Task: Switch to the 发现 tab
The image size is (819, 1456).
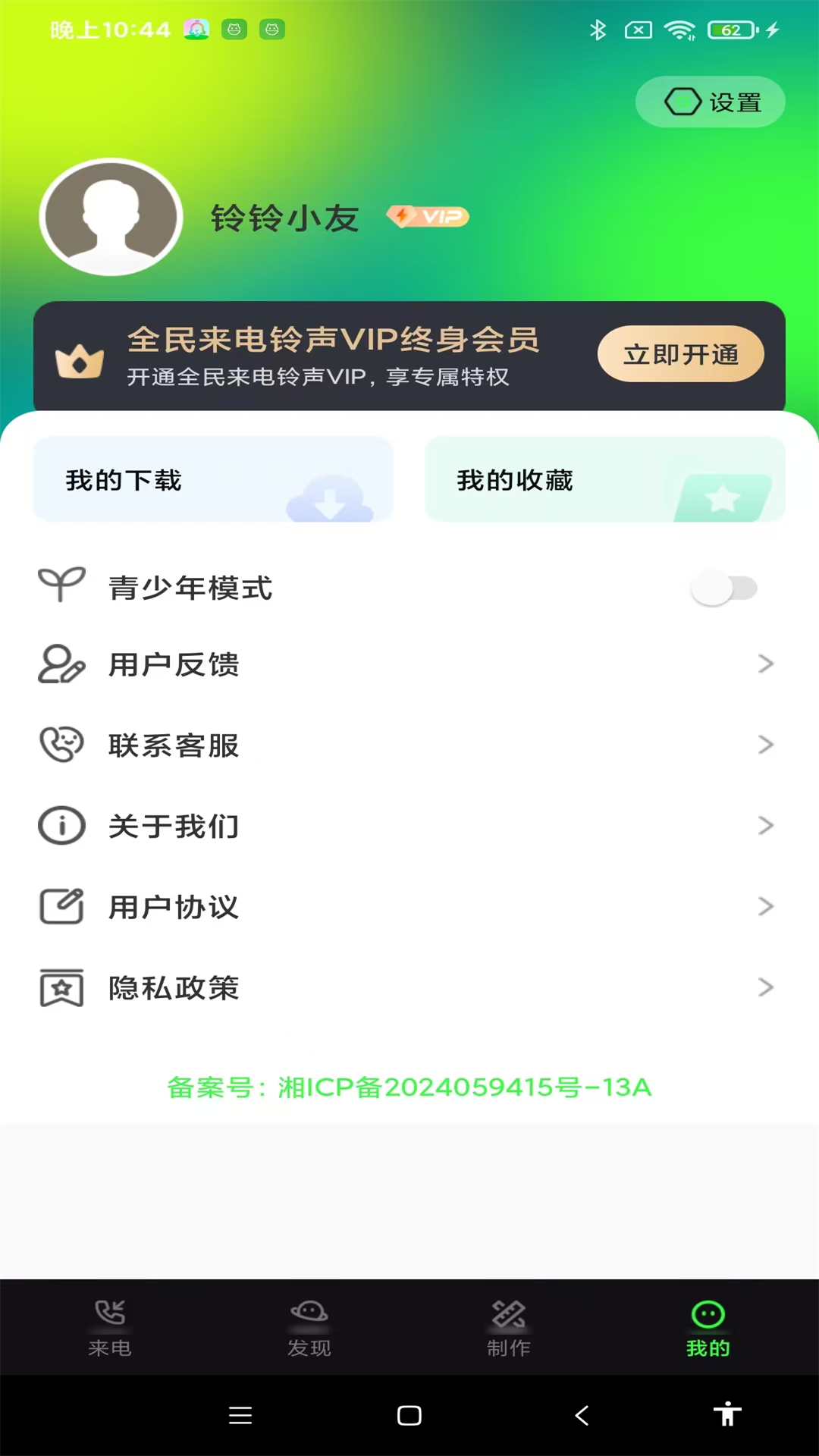Action: pos(309,1327)
